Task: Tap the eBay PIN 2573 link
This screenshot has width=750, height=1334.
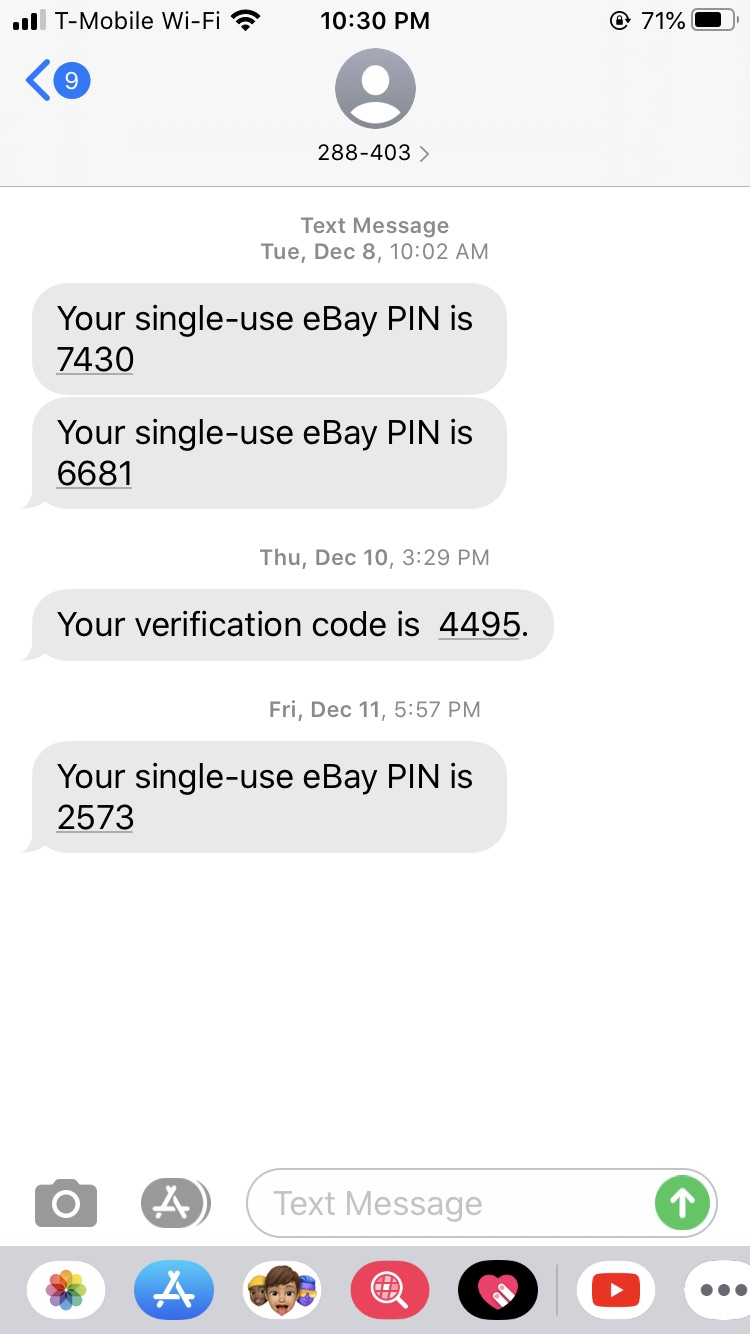Action: (x=94, y=817)
